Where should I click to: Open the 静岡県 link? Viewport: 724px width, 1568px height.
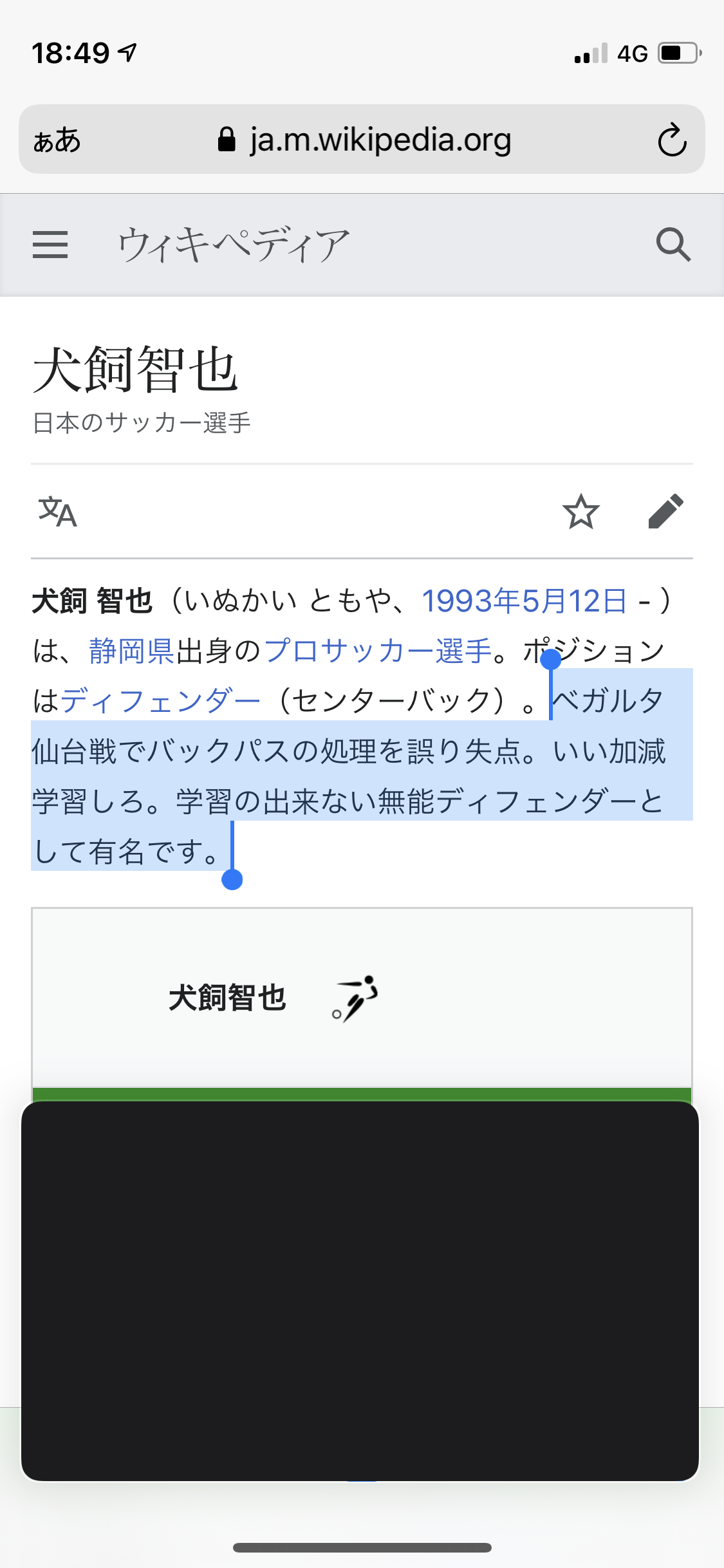(x=131, y=651)
